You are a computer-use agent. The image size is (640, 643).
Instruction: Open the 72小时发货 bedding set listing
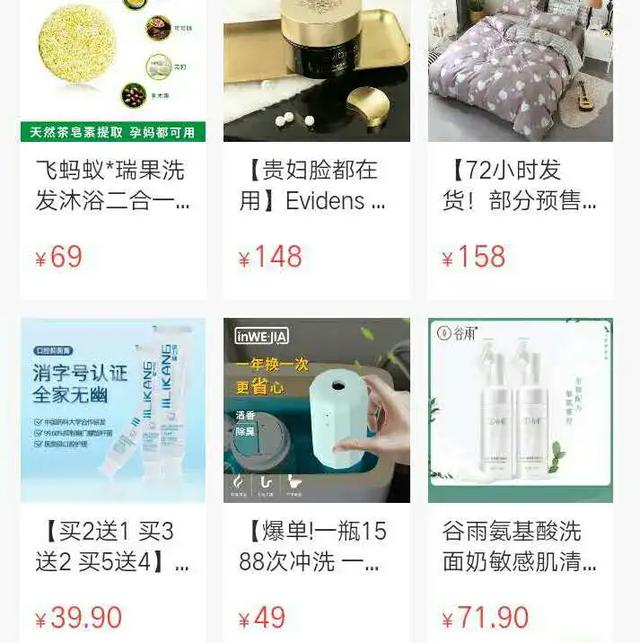(520, 187)
